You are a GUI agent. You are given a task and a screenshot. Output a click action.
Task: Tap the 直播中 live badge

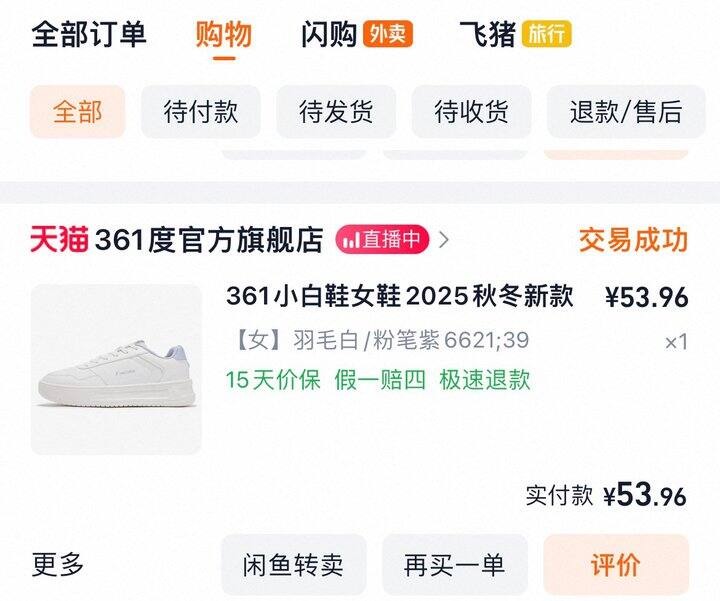(x=382, y=239)
